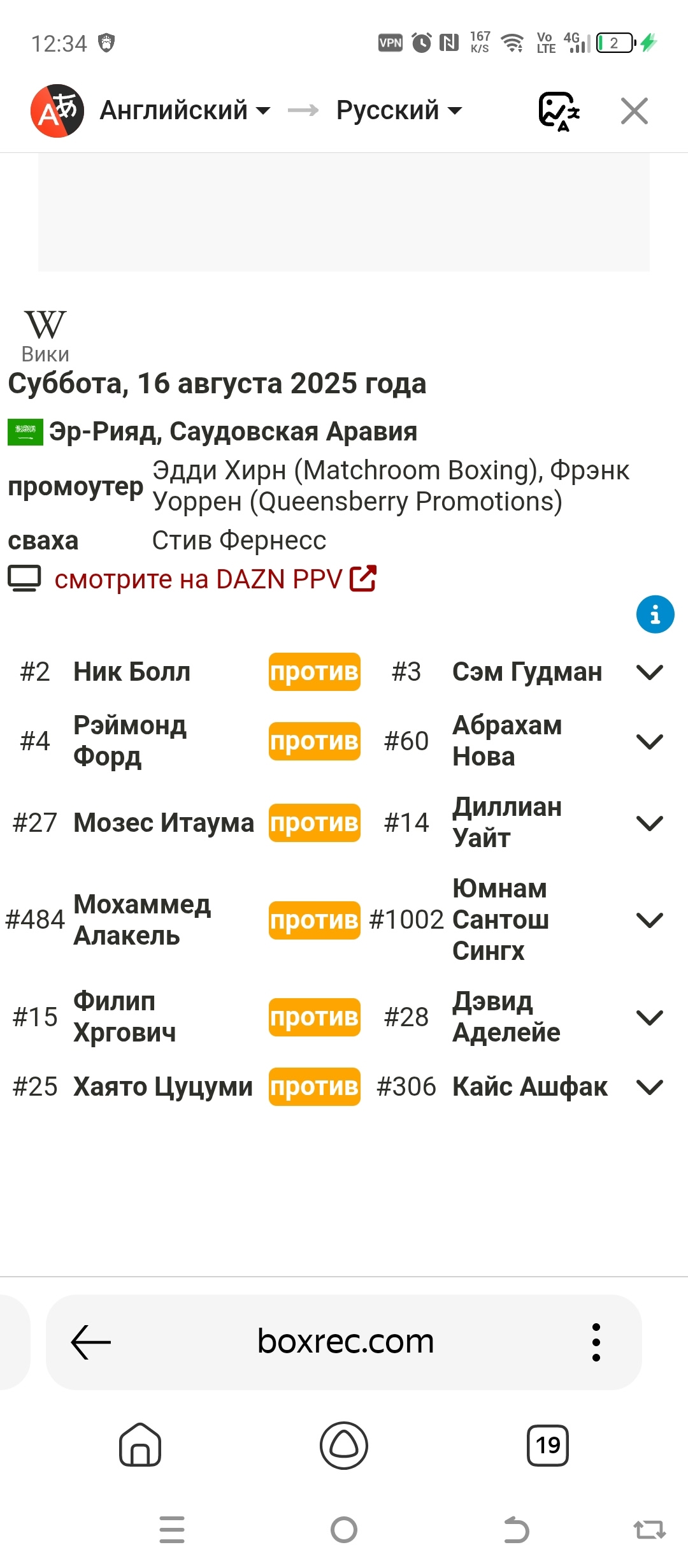Tap the boxrec.com address bar
Viewport: 688px width, 1568px height.
click(345, 1342)
